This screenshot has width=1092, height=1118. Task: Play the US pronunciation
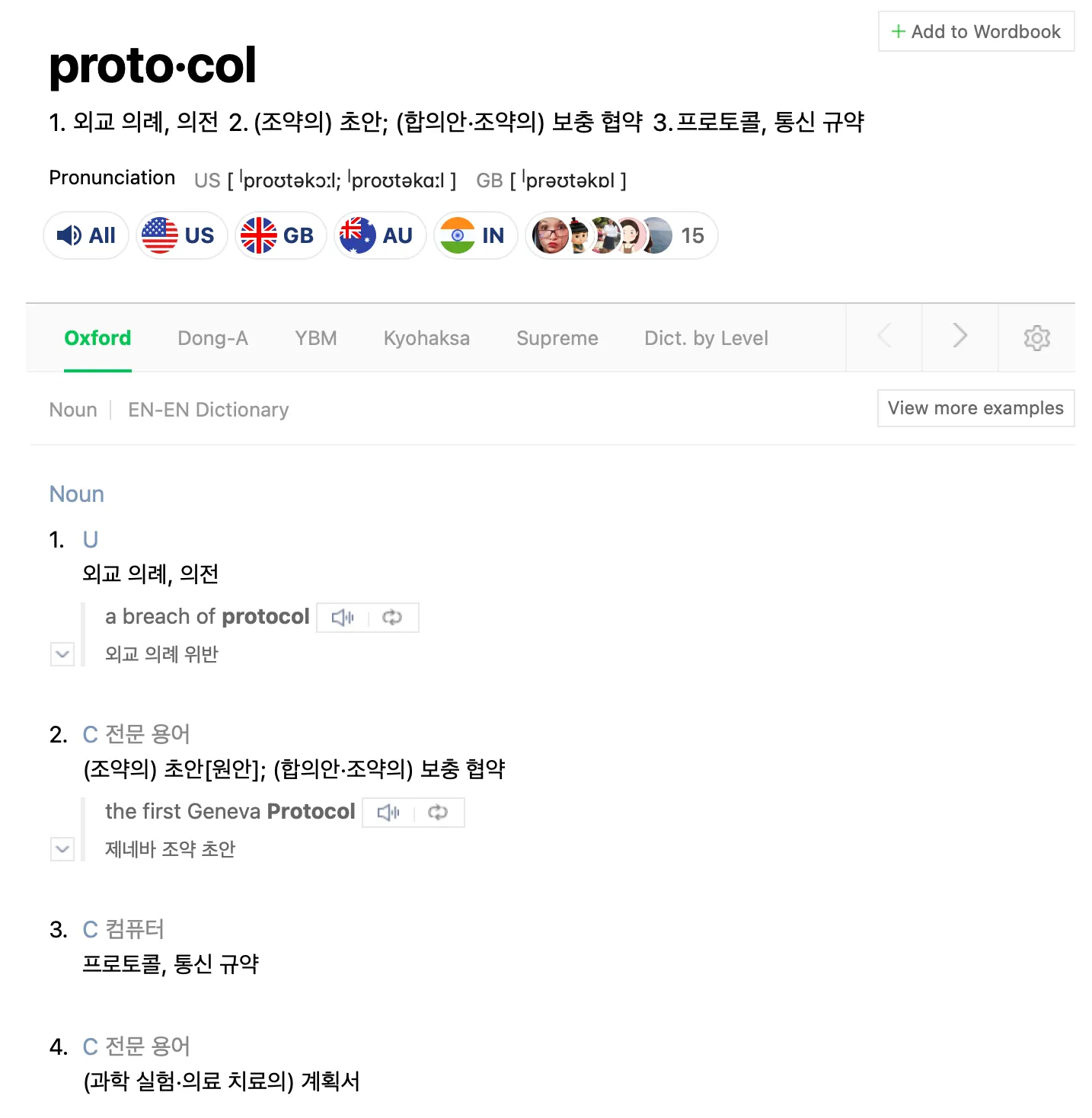click(x=181, y=235)
